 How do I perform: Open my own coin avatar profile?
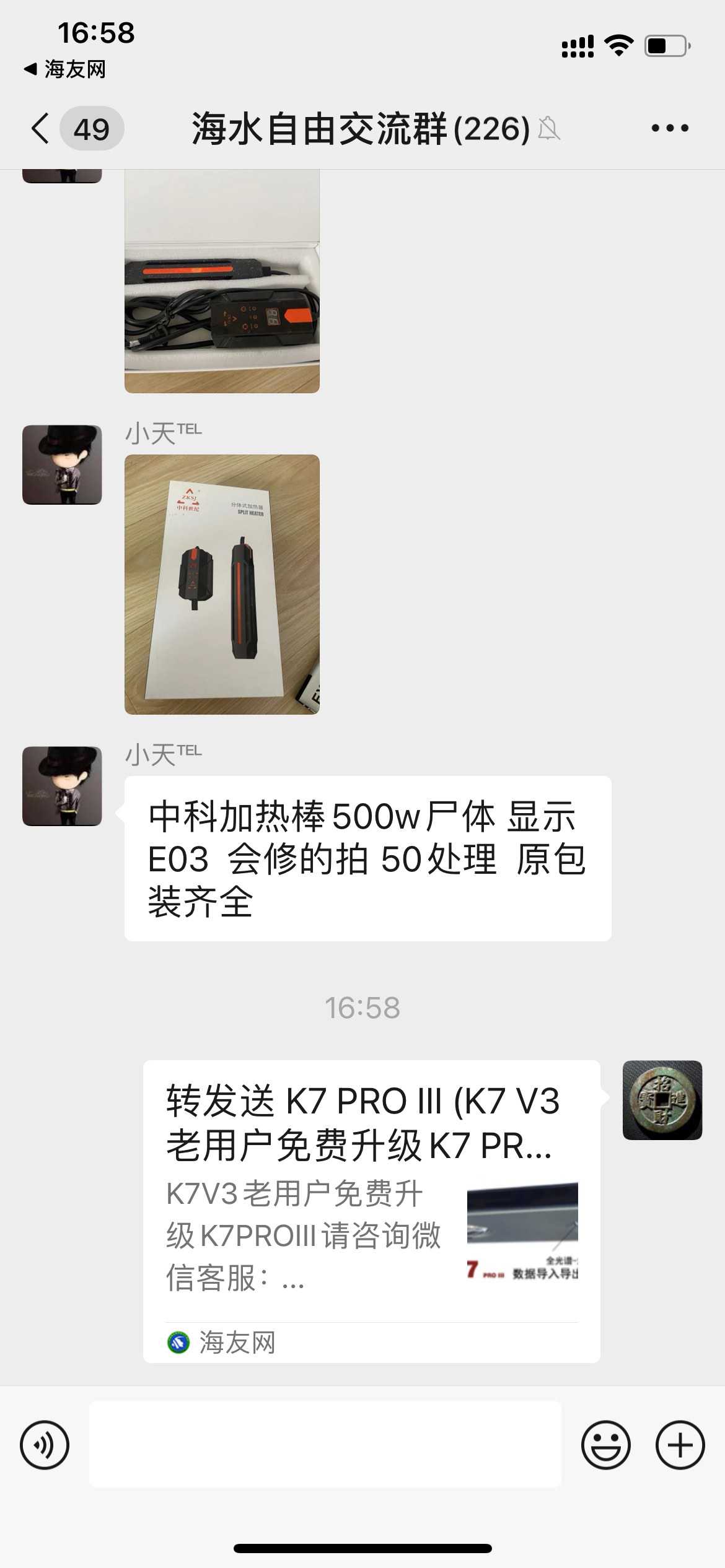point(662,1100)
